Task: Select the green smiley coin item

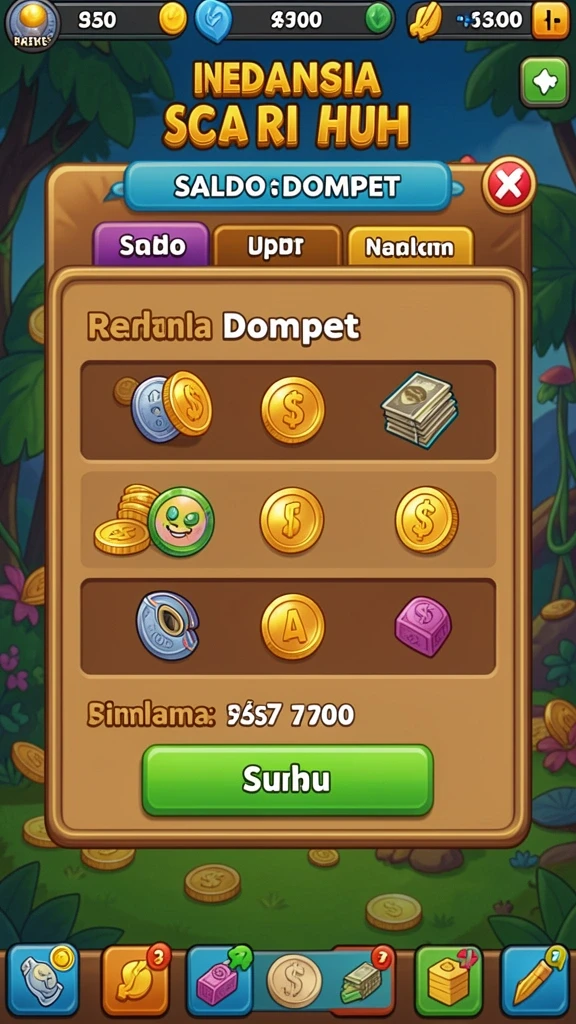Action: 181,522
